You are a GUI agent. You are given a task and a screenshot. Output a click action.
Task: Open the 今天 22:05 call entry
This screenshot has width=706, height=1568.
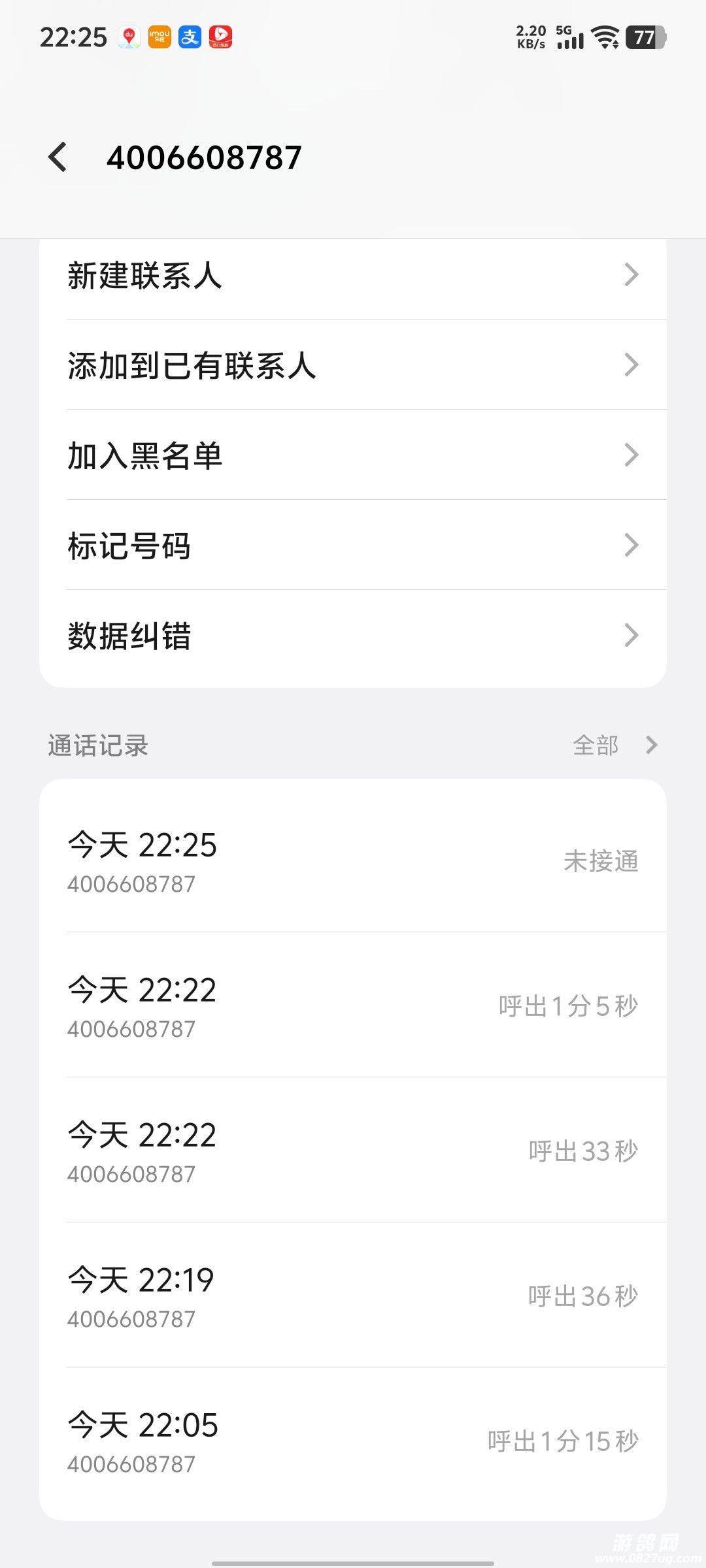pyautogui.click(x=353, y=1441)
